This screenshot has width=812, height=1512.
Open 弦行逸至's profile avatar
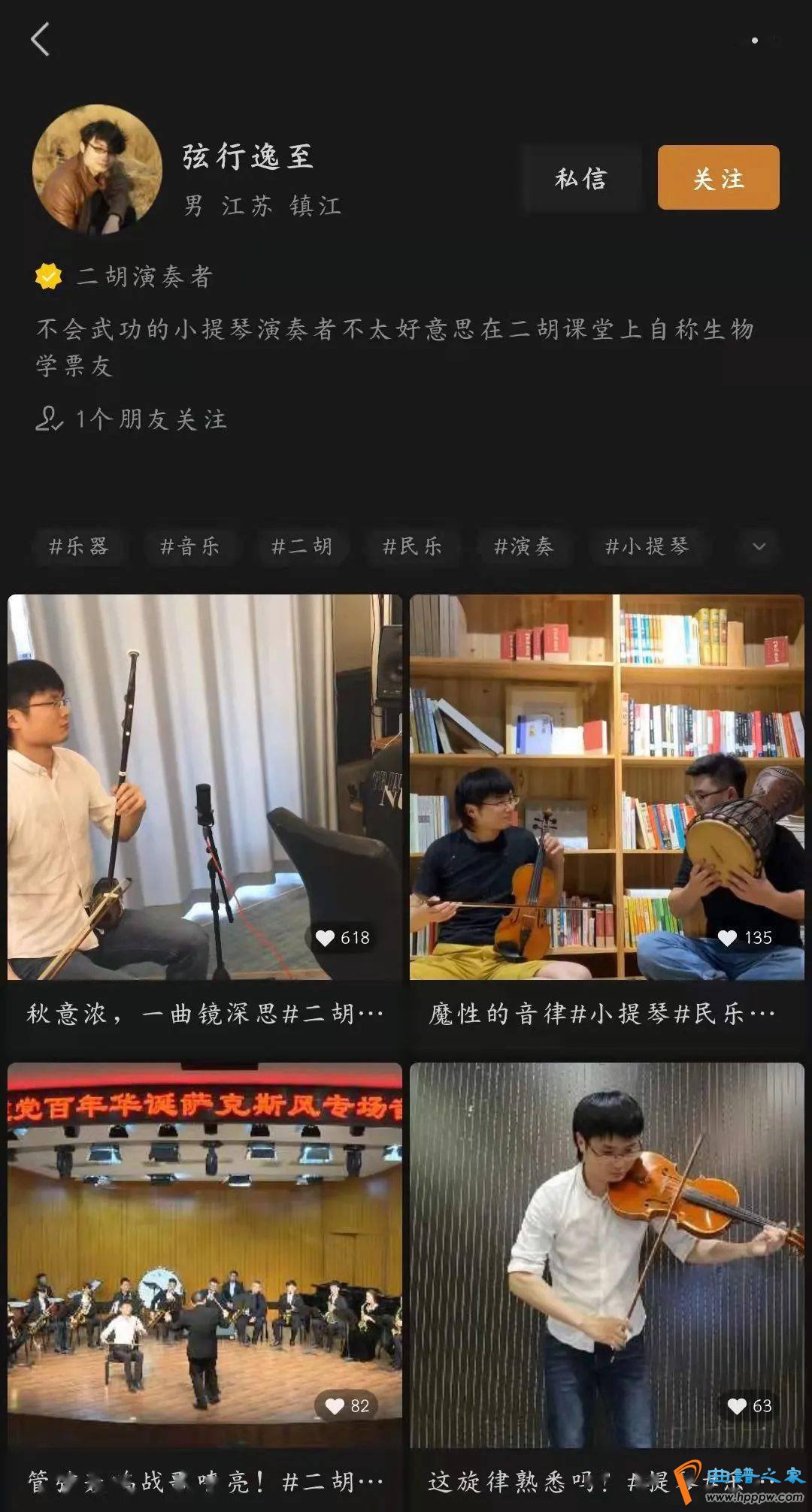click(x=97, y=170)
